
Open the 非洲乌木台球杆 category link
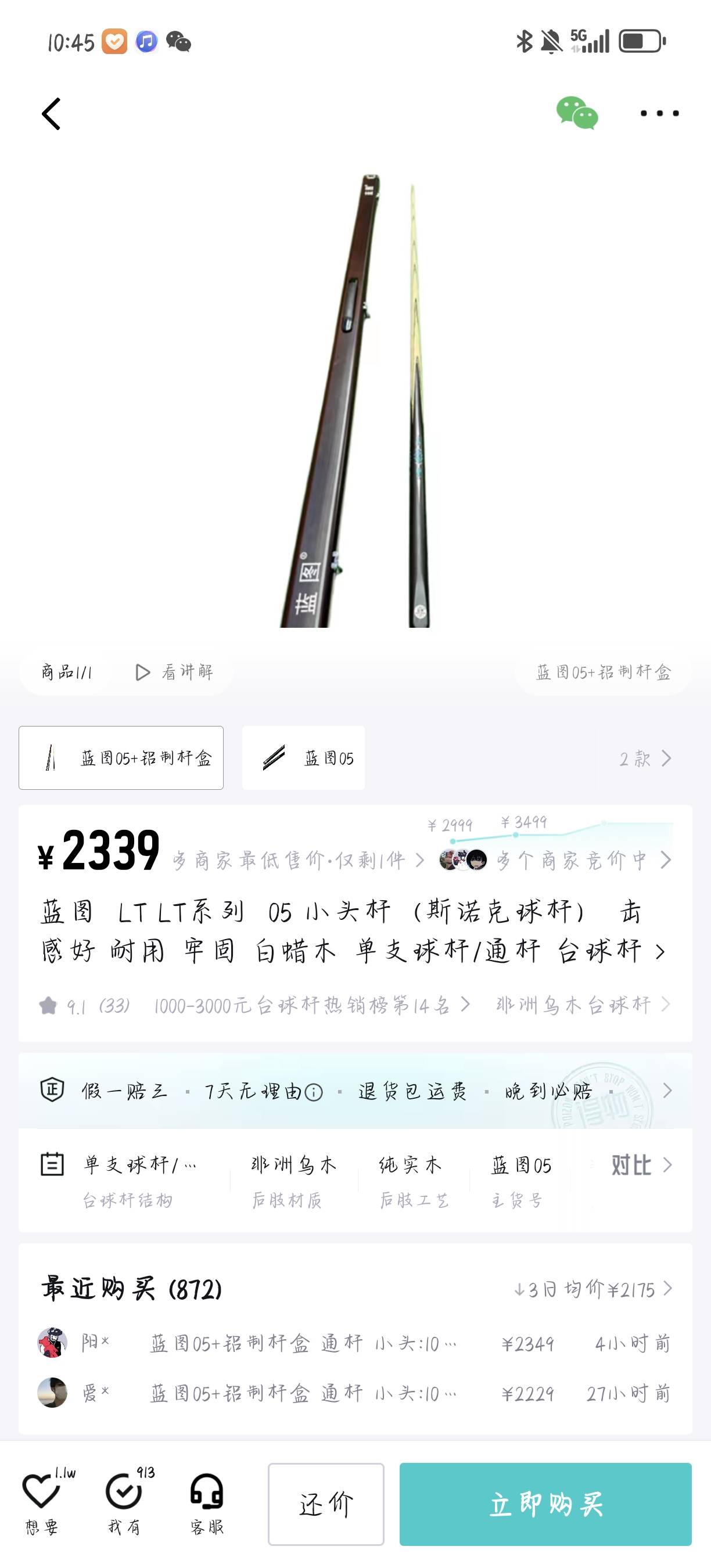tap(582, 1005)
